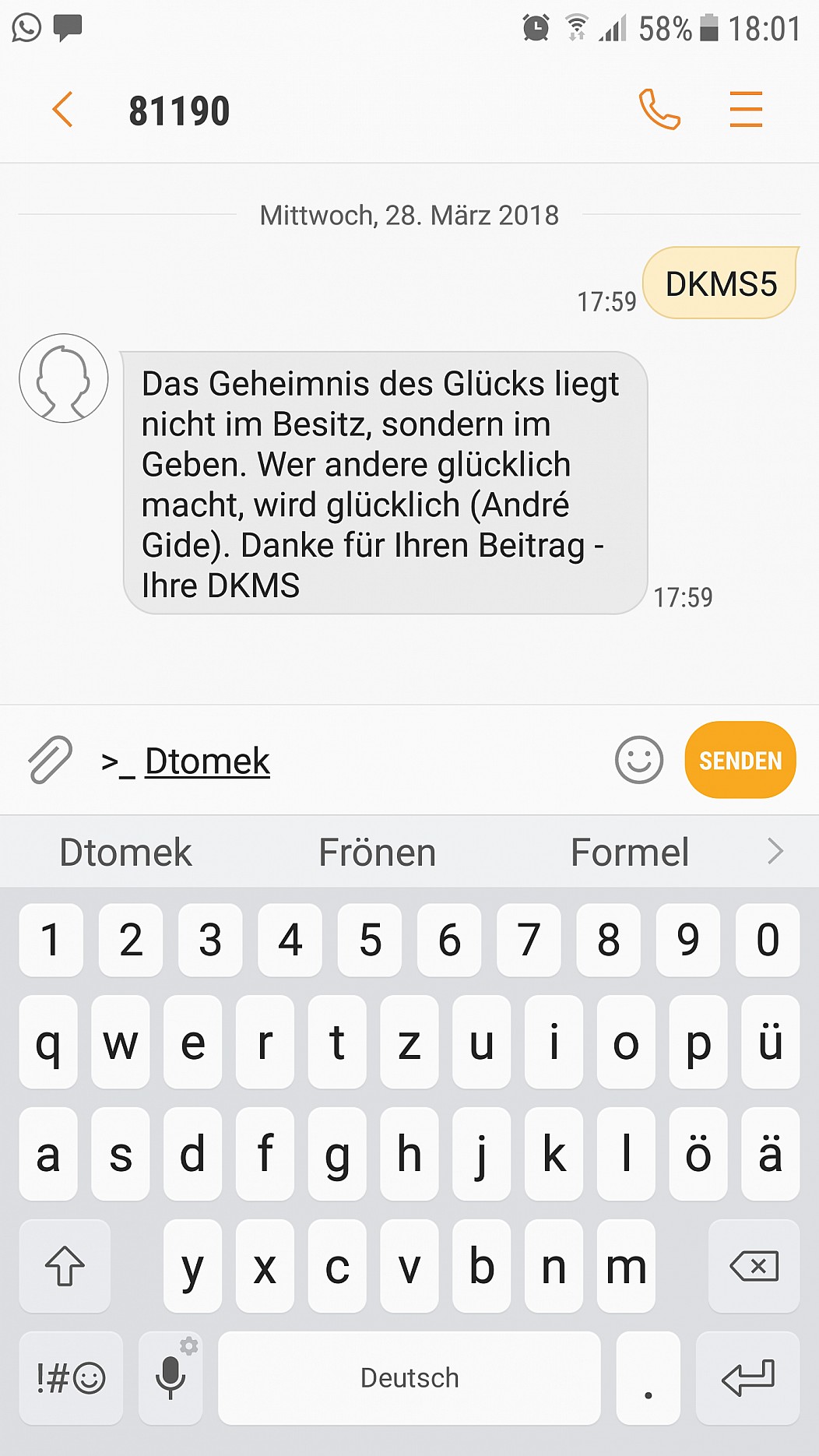Call the number 81190

point(659,109)
